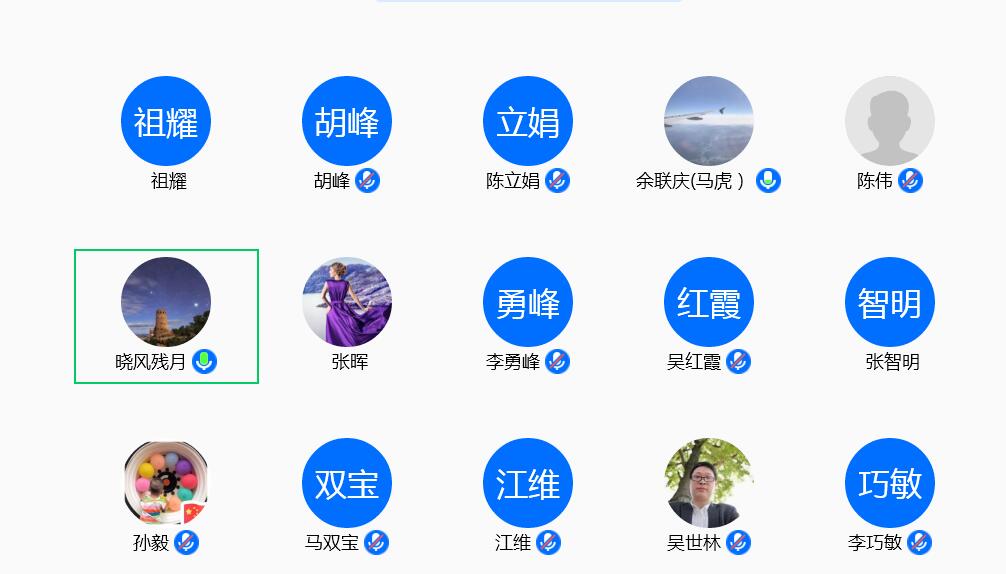Select participant 李勇峰

pos(528,302)
